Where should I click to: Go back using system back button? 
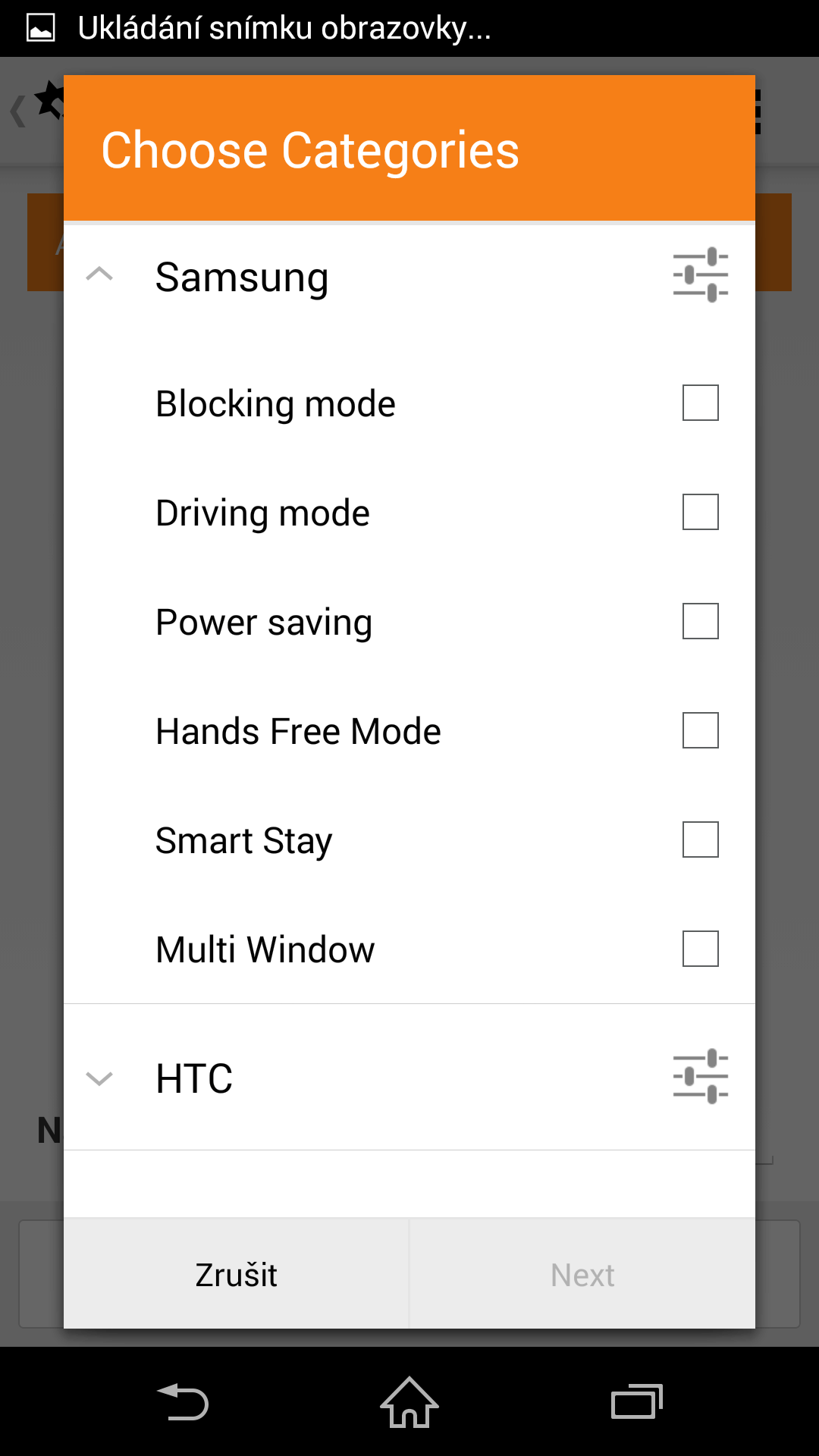point(182,1401)
